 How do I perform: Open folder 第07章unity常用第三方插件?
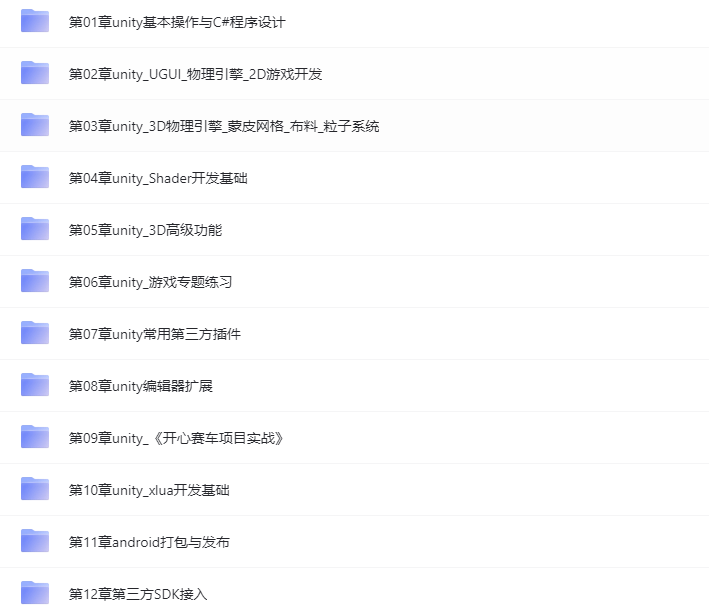click(x=154, y=334)
